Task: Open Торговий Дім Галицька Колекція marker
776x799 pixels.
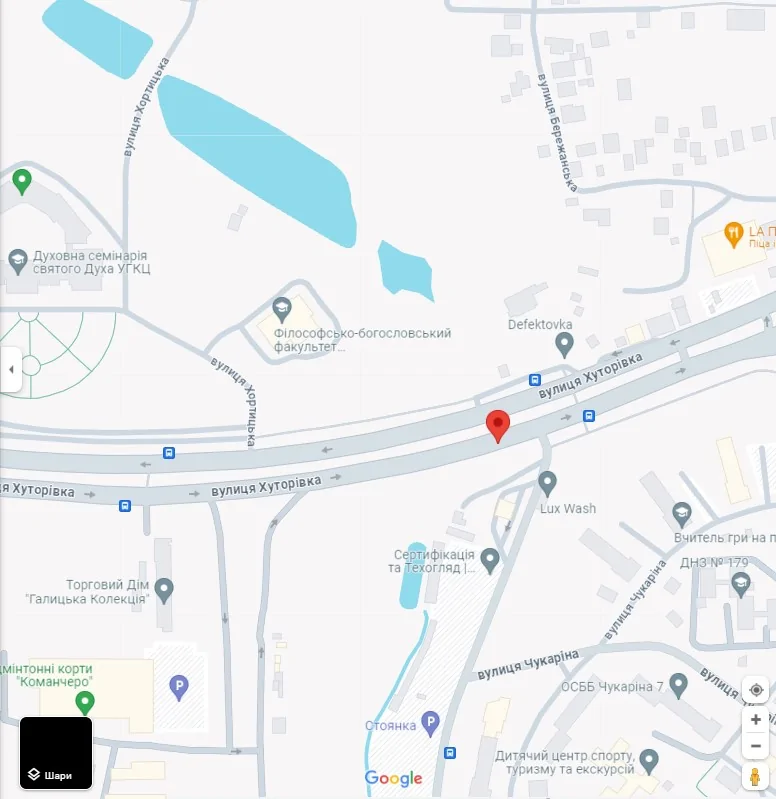Action: 164,588
